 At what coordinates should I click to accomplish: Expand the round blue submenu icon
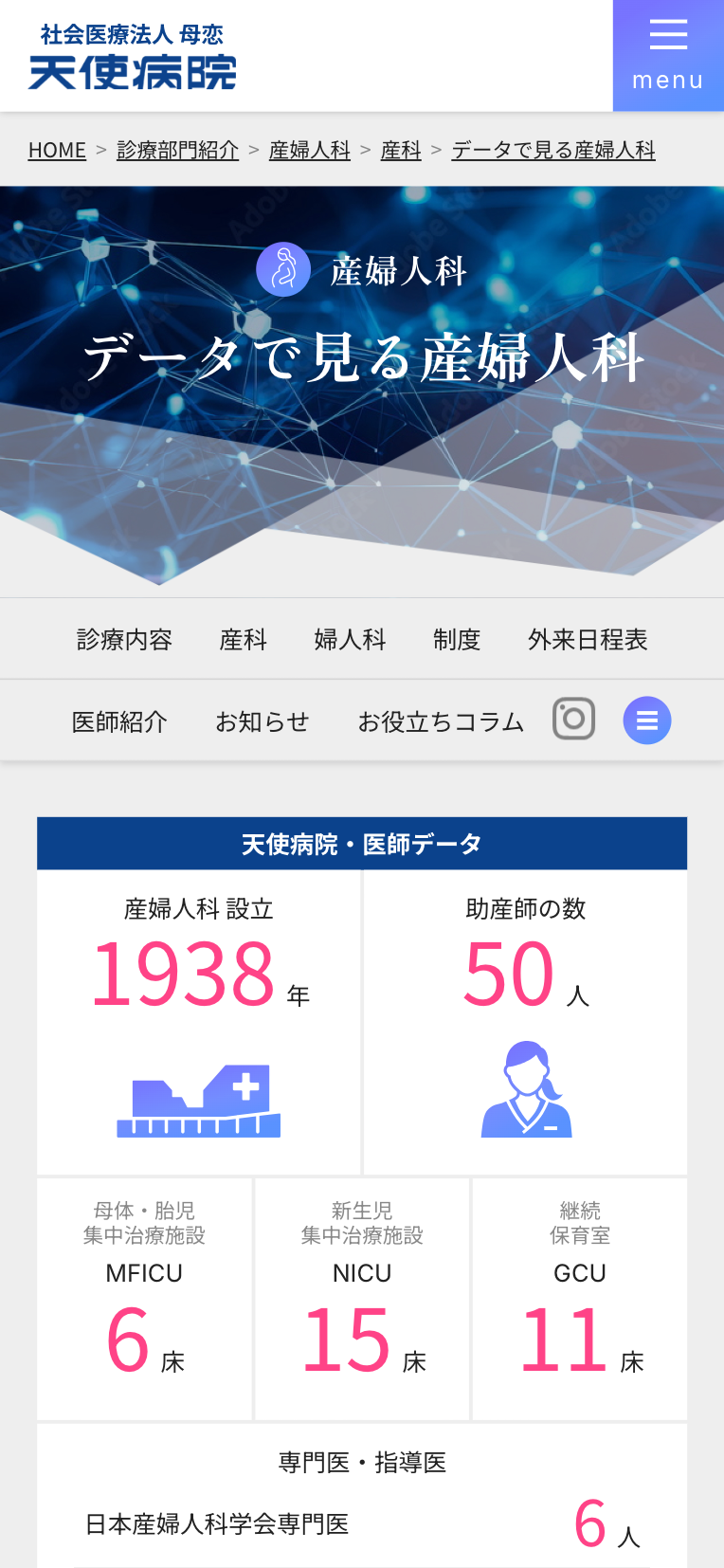647,720
